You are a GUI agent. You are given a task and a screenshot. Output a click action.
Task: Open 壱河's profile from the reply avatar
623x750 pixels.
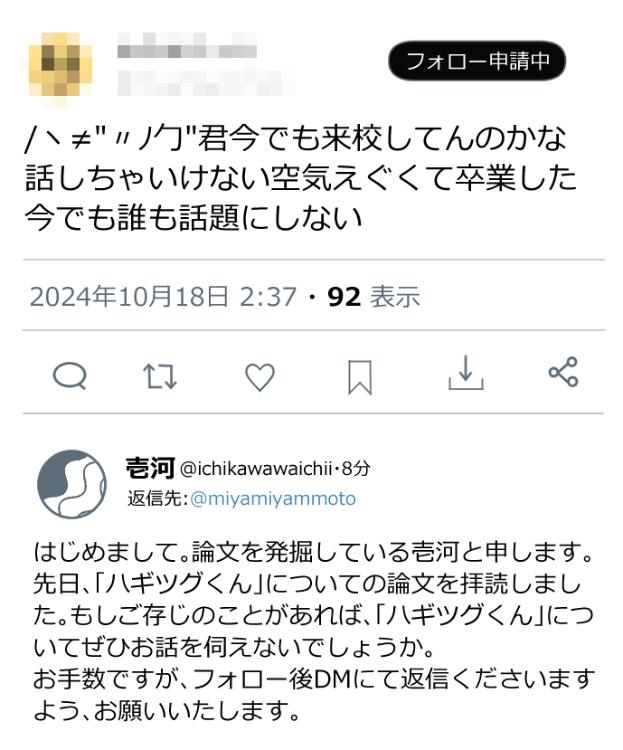point(71,483)
